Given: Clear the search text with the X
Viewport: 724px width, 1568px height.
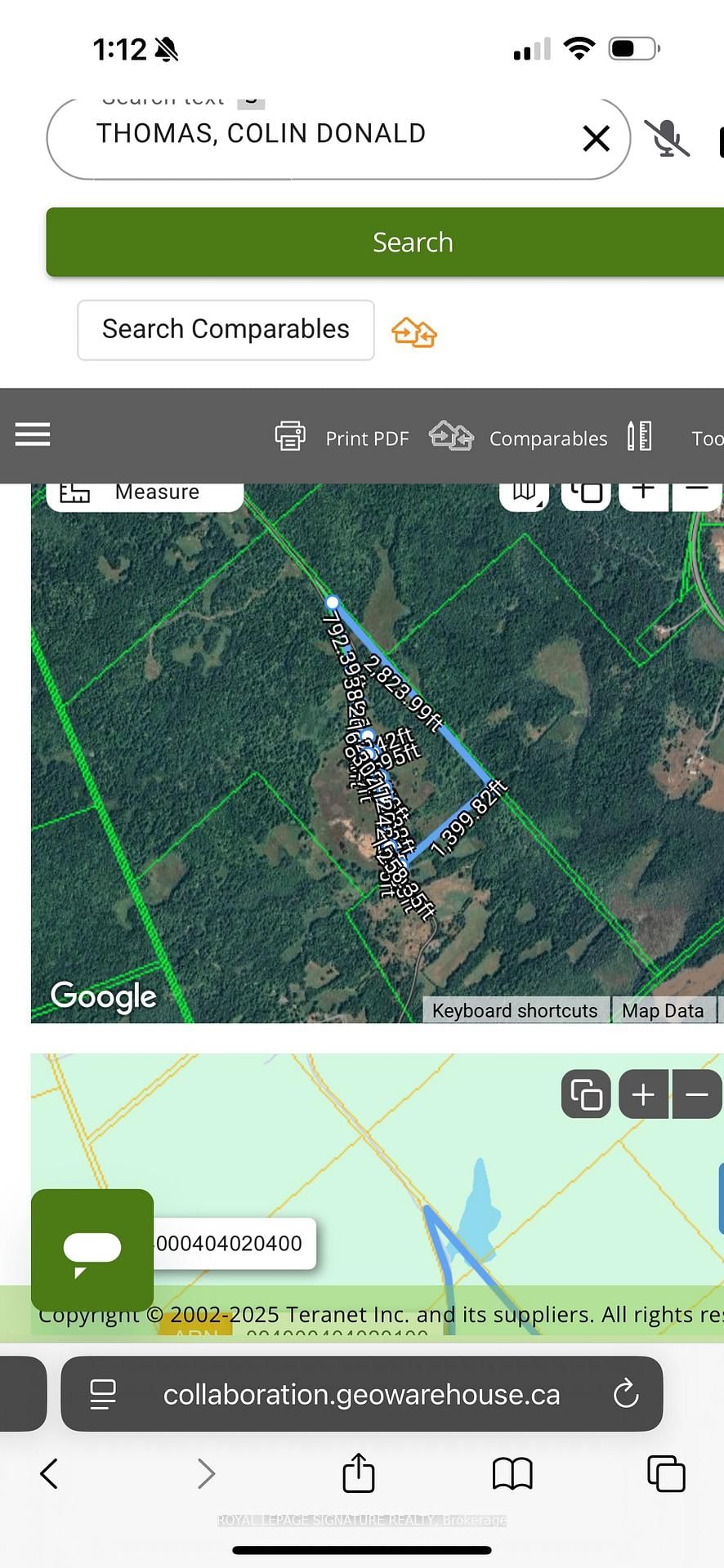Looking at the screenshot, I should point(597,138).
